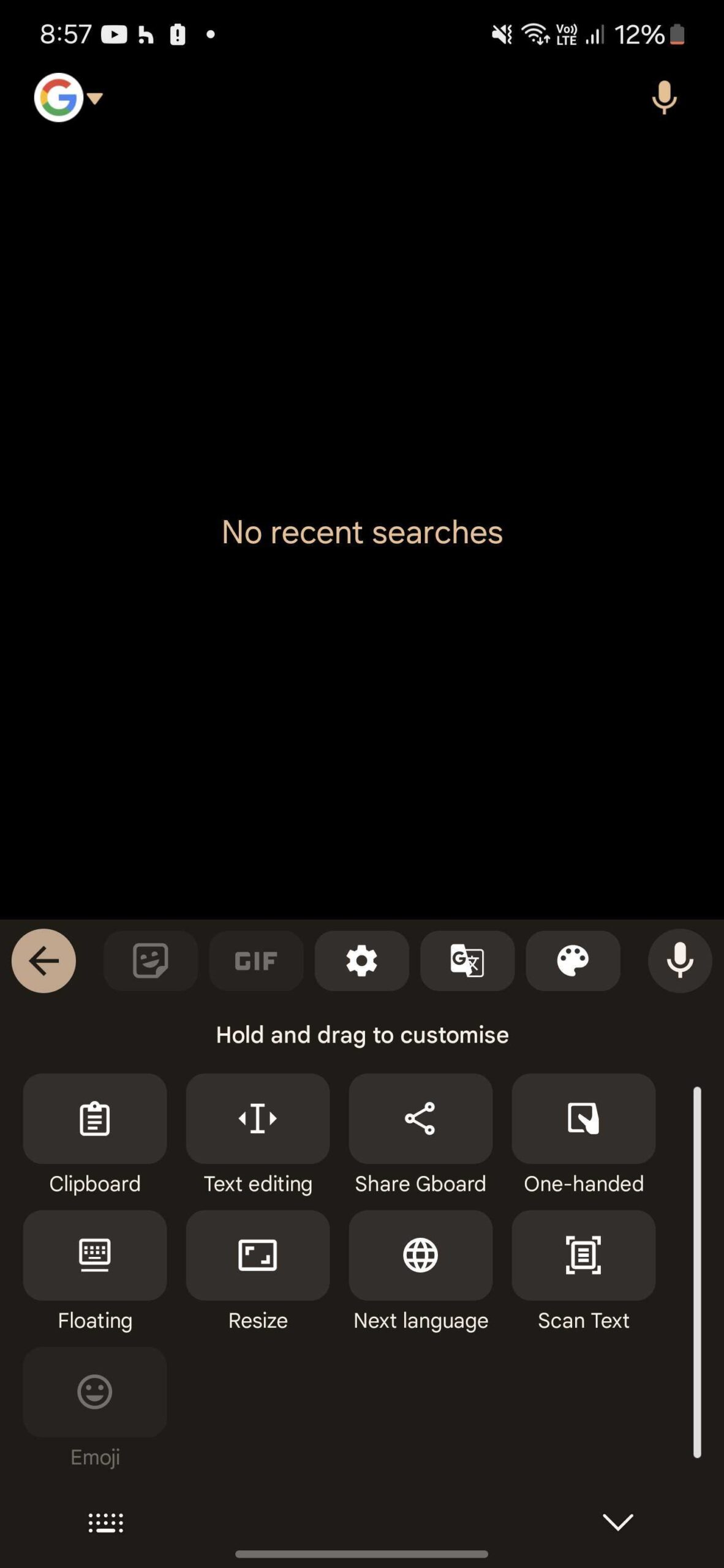The height and width of the screenshot is (1568, 724).
Task: Tap the keyboard switcher icon
Action: 106,1522
